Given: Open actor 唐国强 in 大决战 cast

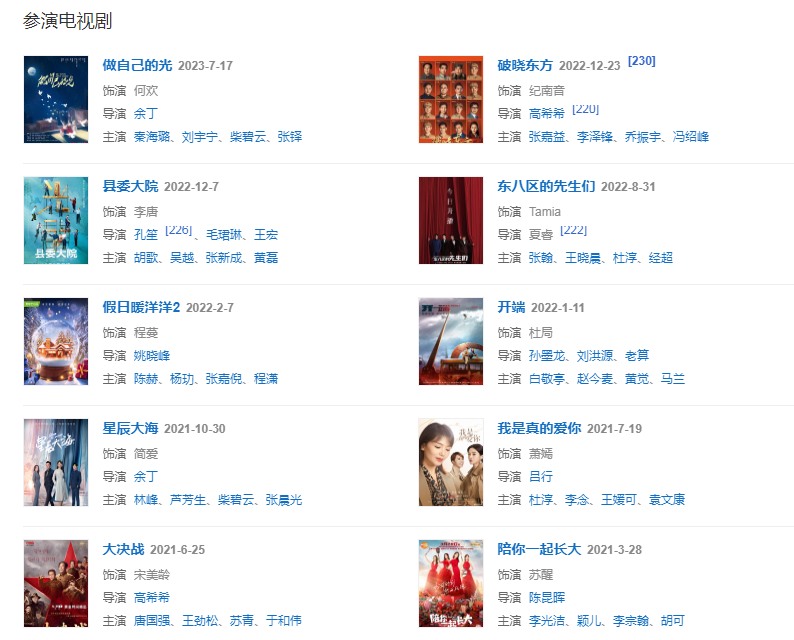Looking at the screenshot, I should pos(152,621).
